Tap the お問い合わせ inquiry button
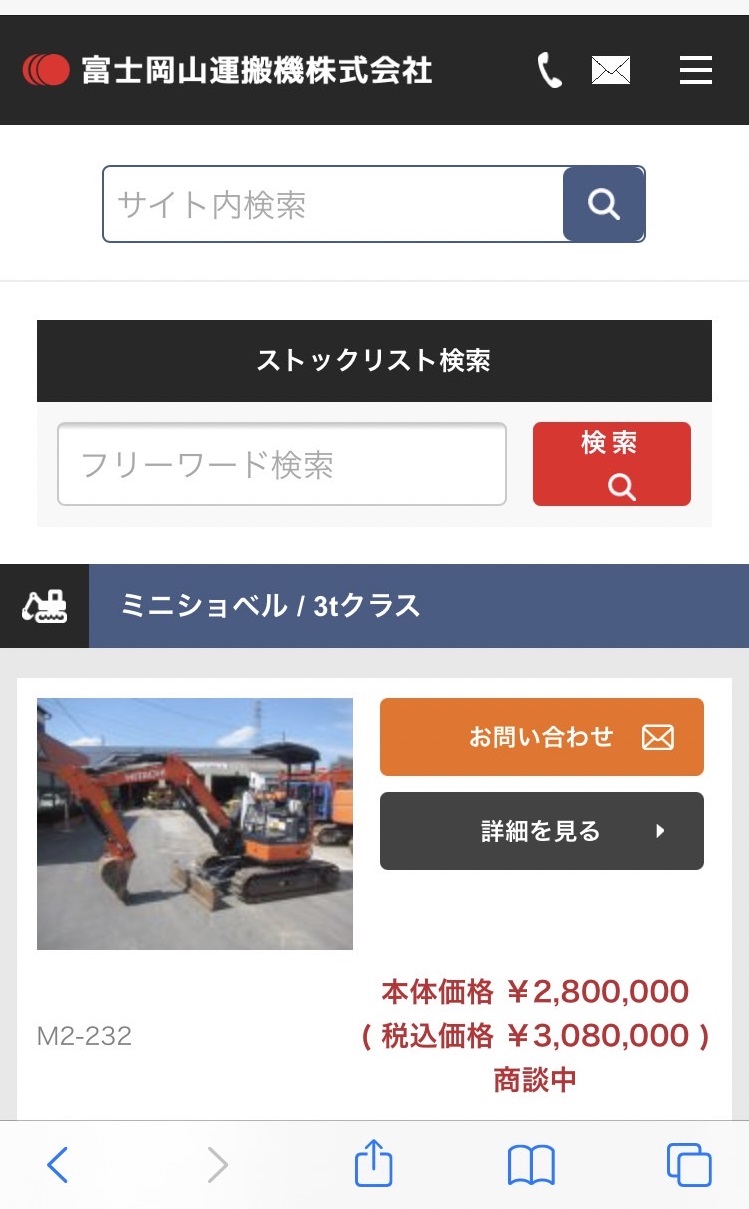 [542, 737]
